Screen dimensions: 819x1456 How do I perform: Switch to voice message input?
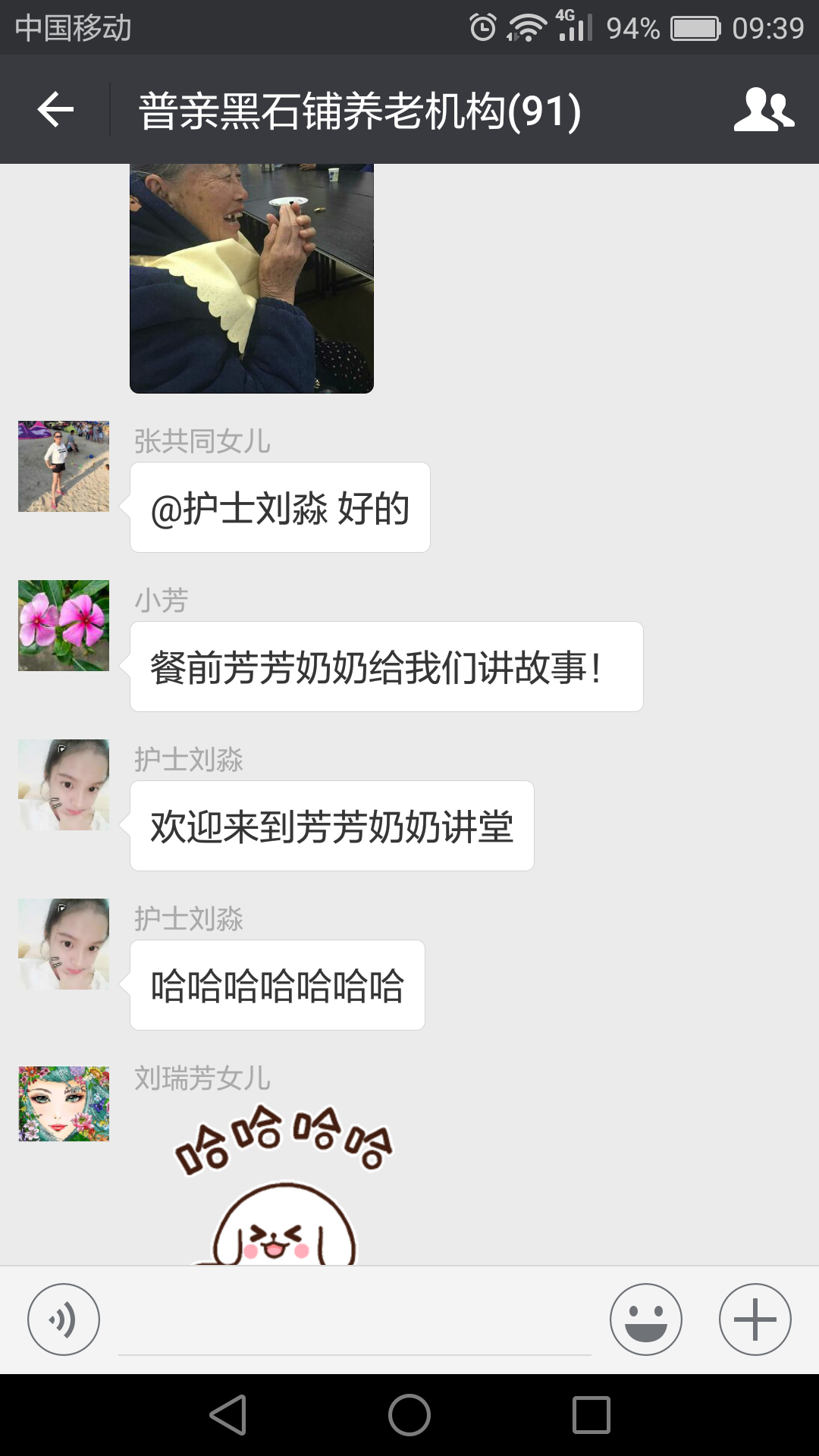click(x=64, y=1319)
